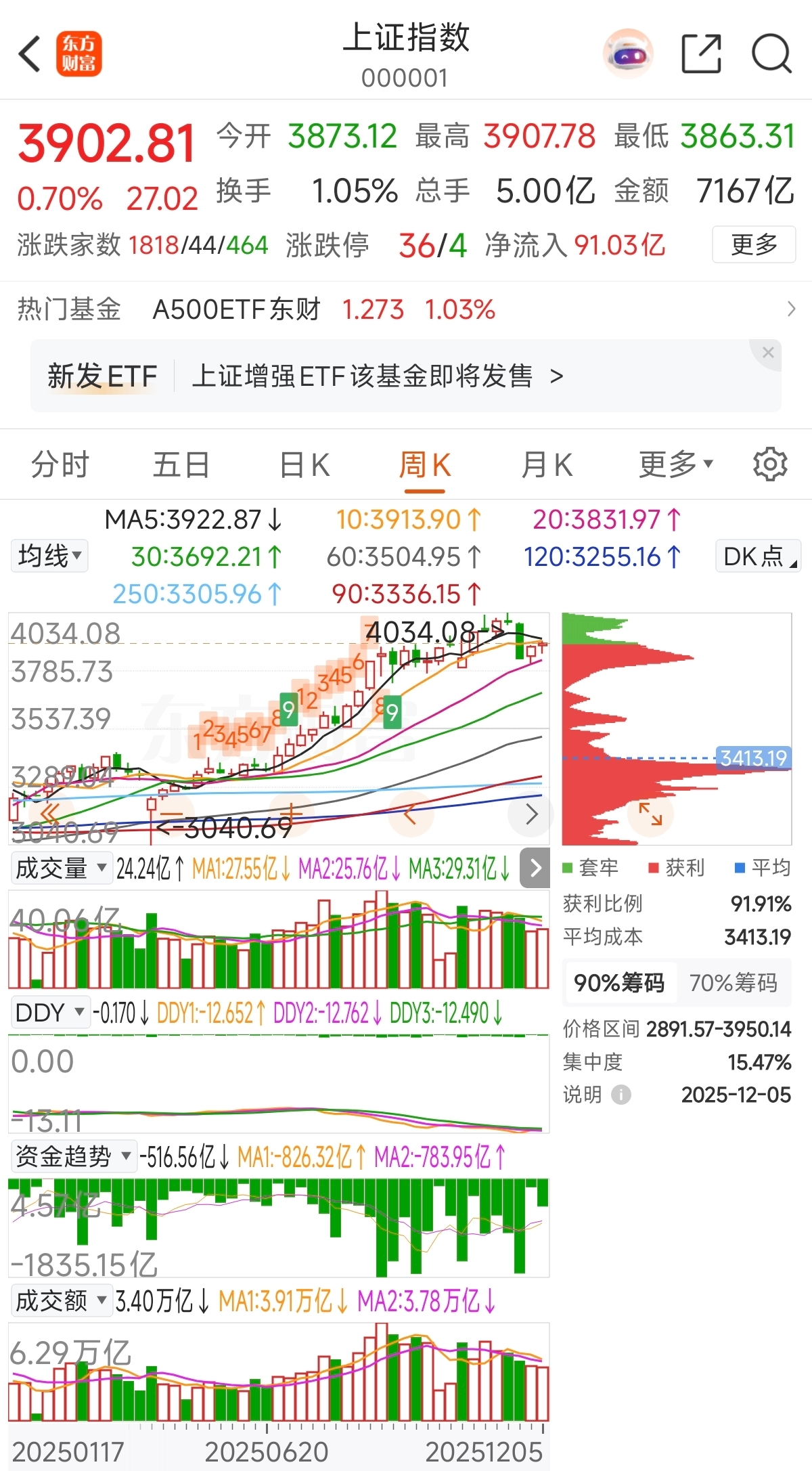Switch to the 分时 tab
Image resolution: width=812 pixels, height=1471 pixels.
point(60,464)
